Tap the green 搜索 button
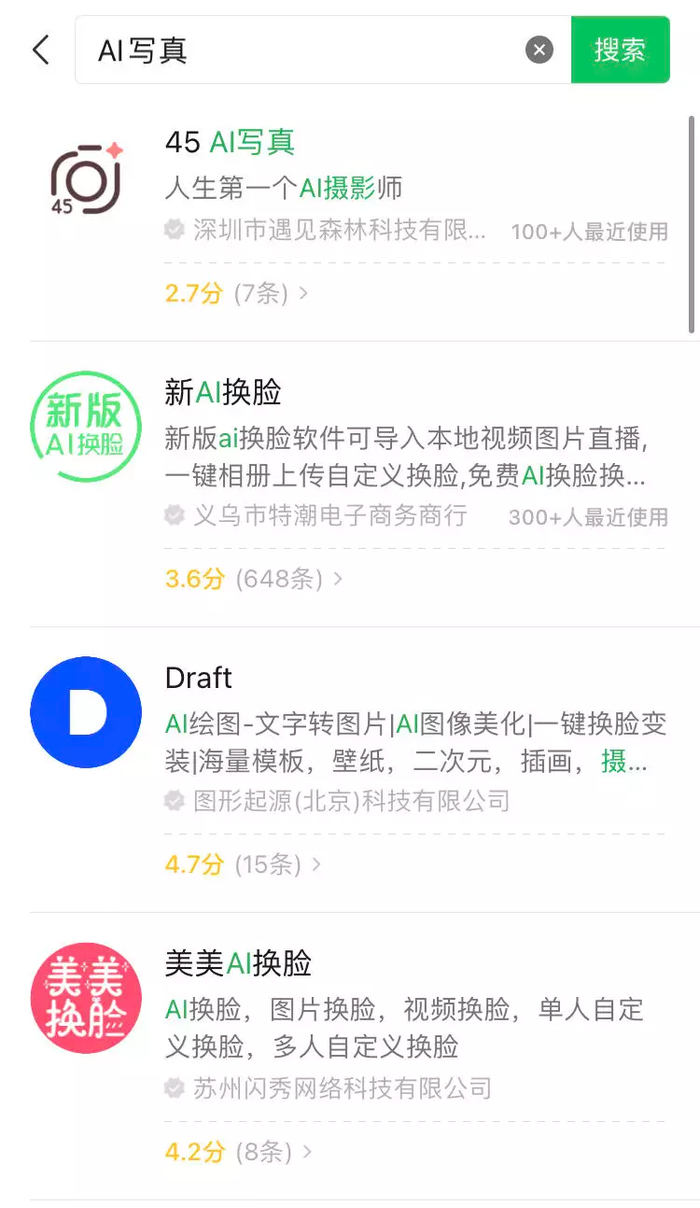Viewport: 700px width, 1208px height. coord(620,50)
